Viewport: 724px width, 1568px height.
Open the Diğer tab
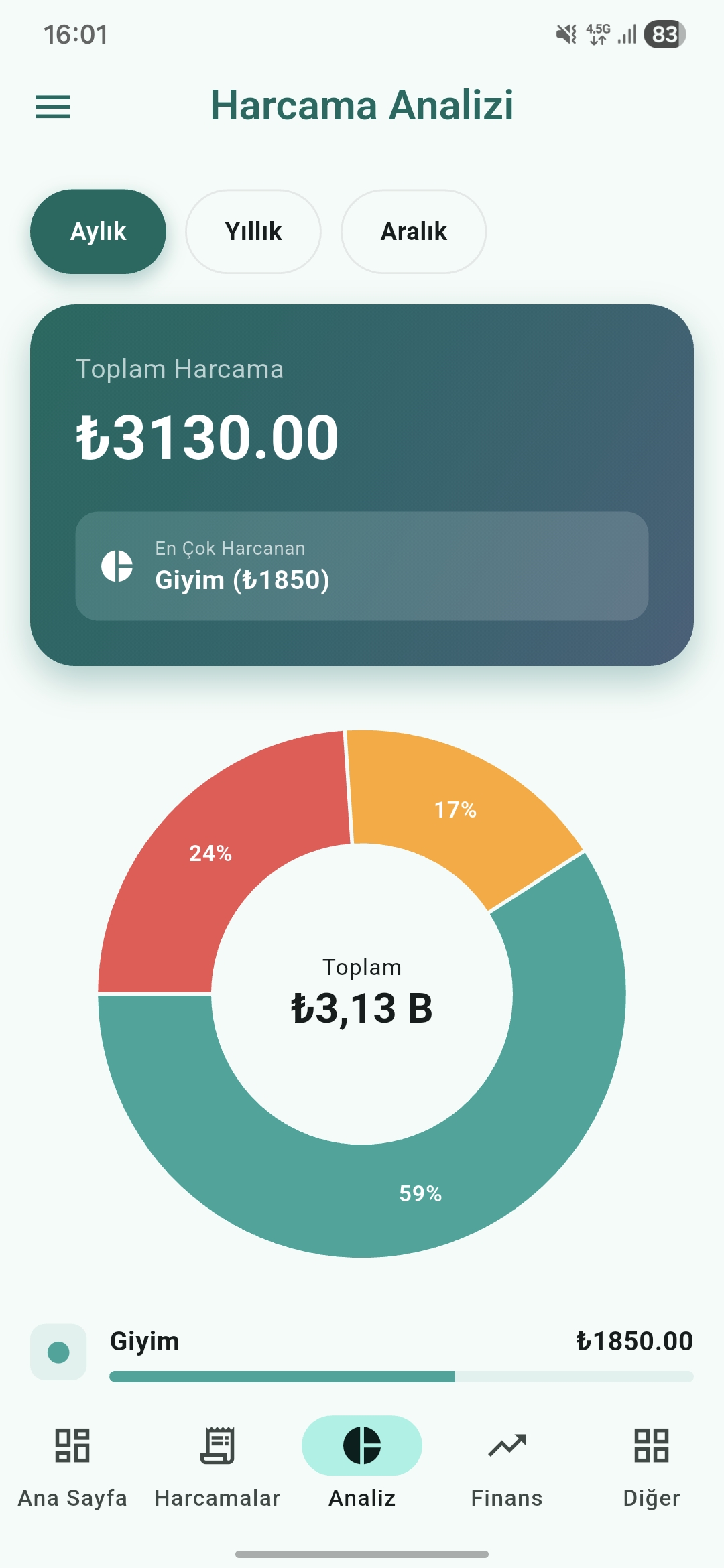point(652,1466)
